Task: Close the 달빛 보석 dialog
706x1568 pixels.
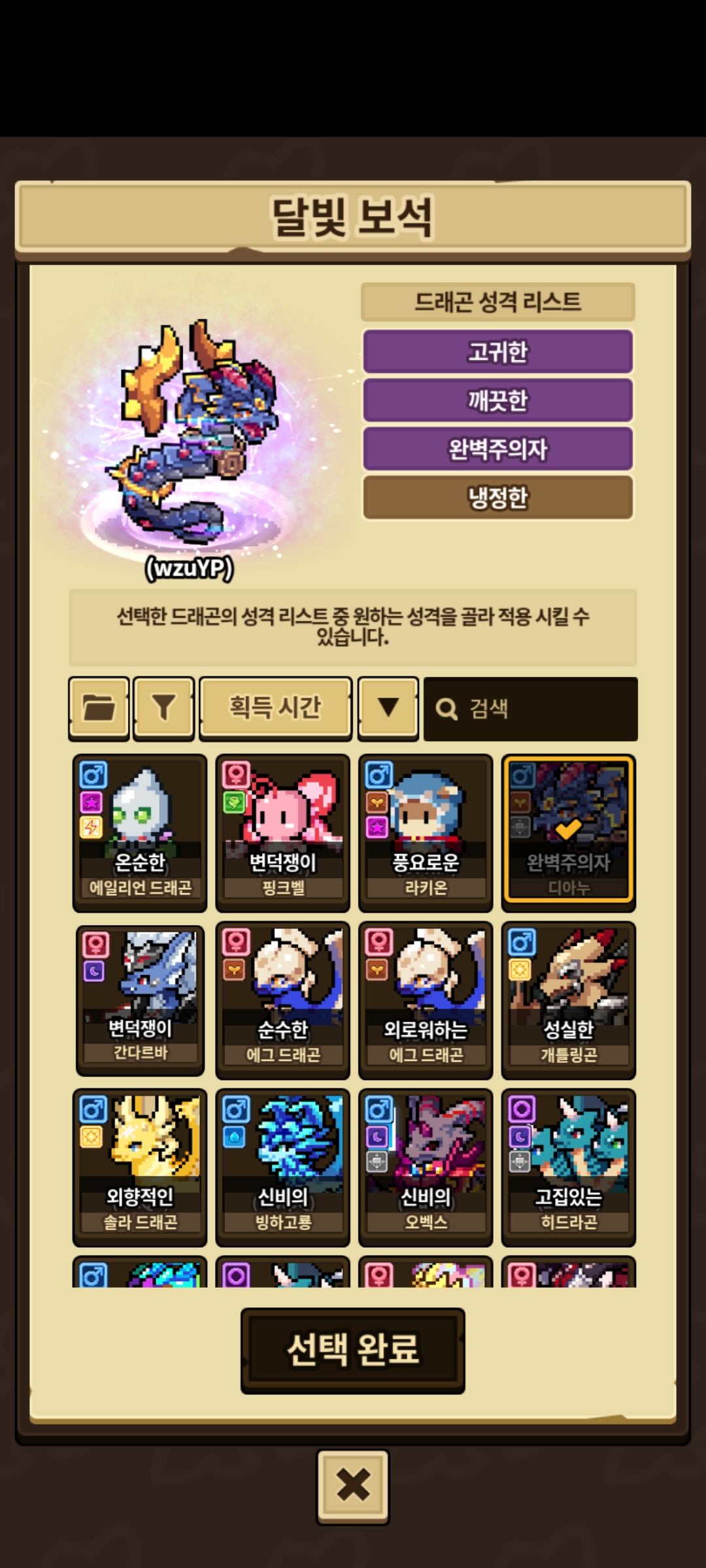Action: pyautogui.click(x=352, y=1486)
